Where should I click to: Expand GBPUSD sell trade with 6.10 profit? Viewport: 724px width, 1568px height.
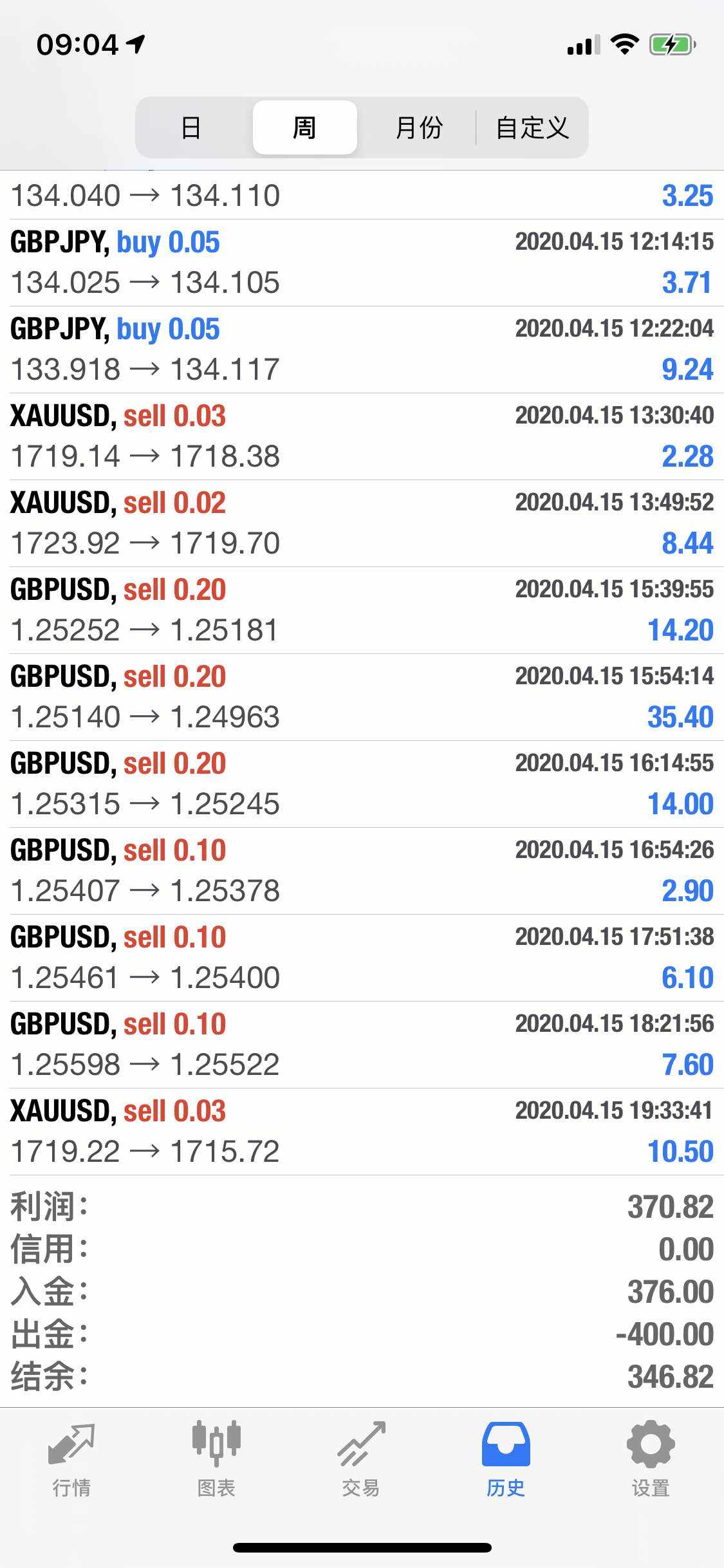(x=362, y=958)
